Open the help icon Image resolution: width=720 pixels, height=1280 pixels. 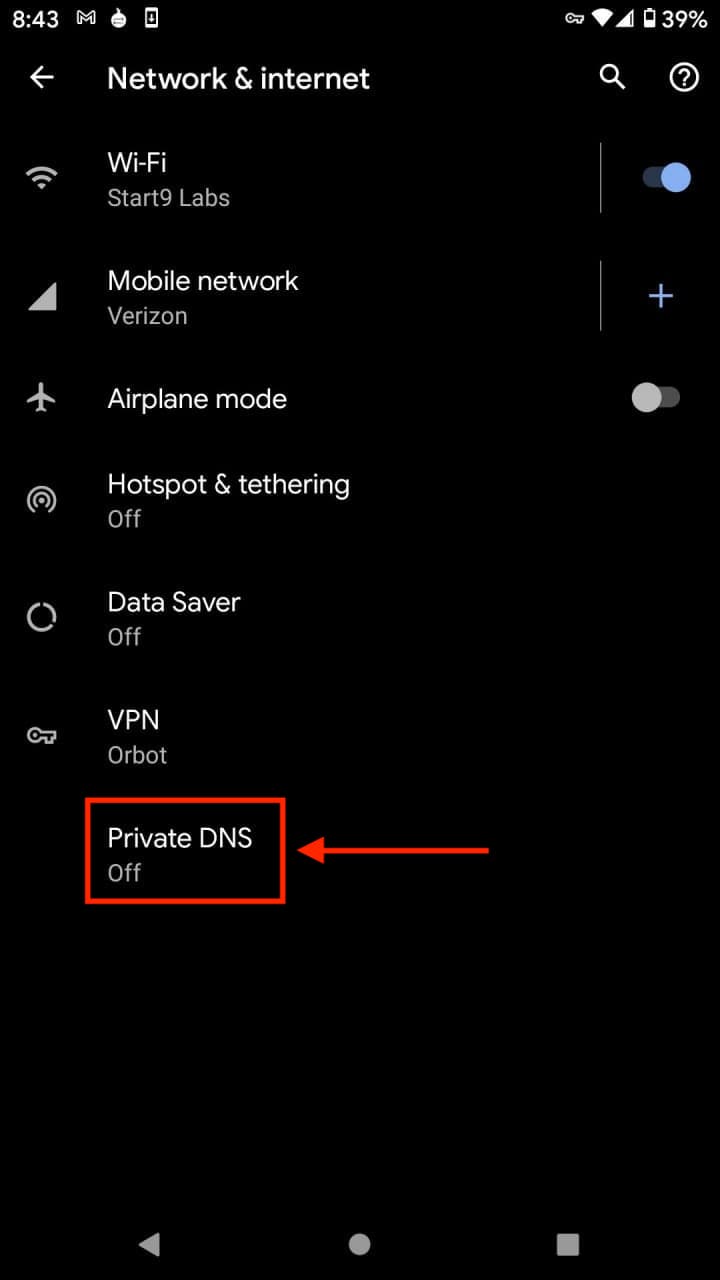pyautogui.click(x=684, y=78)
